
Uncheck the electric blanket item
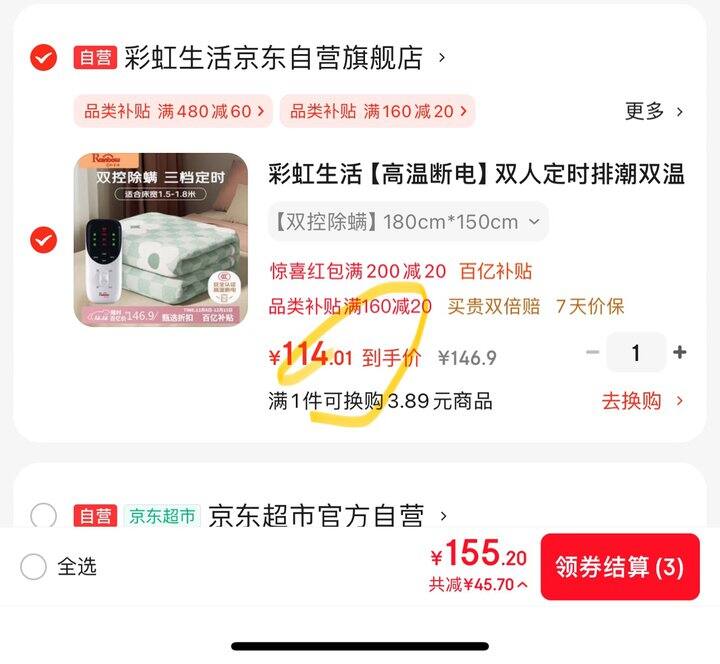tap(43, 240)
